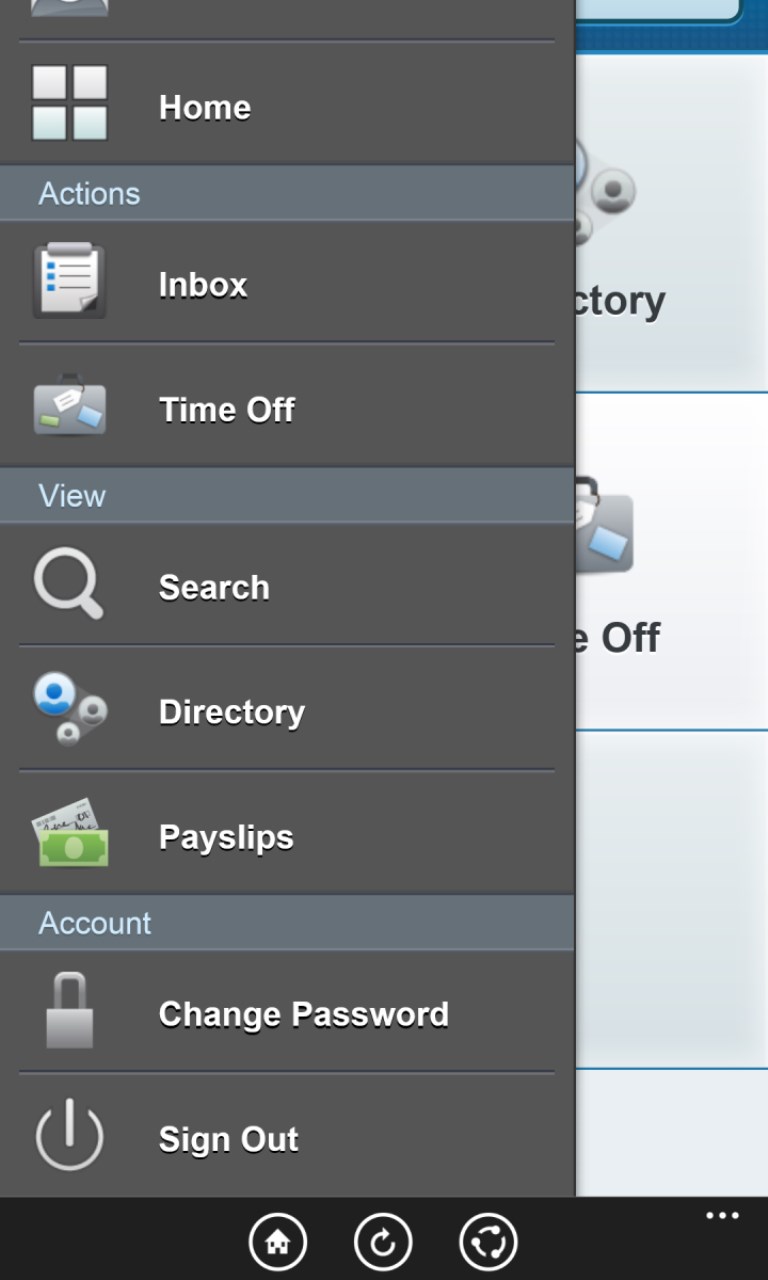Select the Search magnifier icon
Screen dimensions: 768x1280
click(x=67, y=586)
